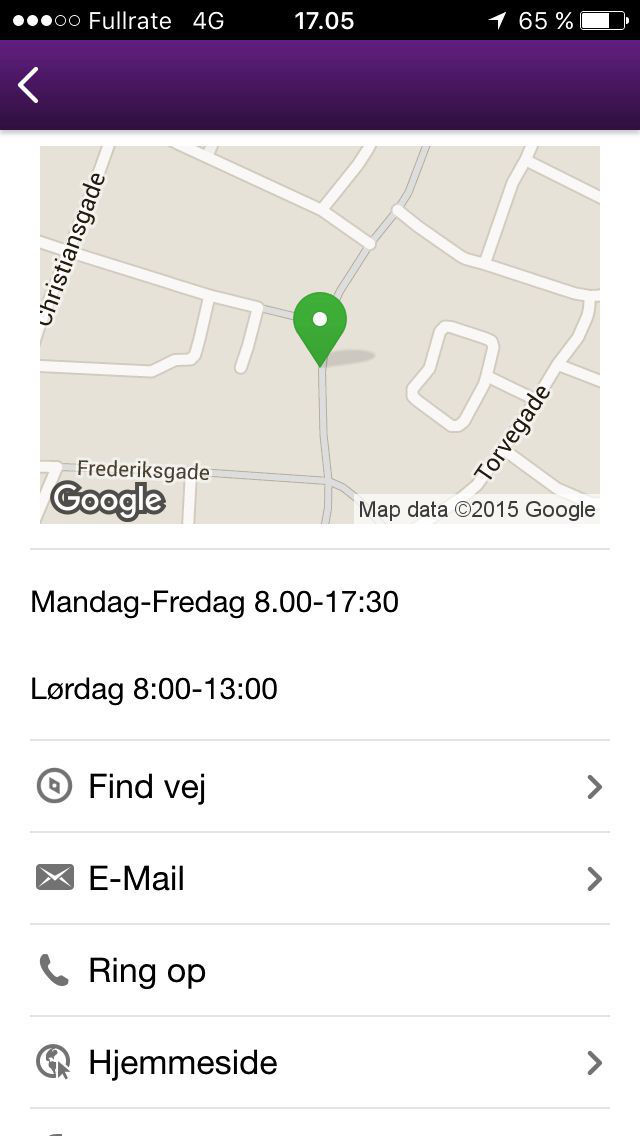Open the Hjemmeside website row
The height and width of the screenshot is (1136, 640).
(x=320, y=1062)
